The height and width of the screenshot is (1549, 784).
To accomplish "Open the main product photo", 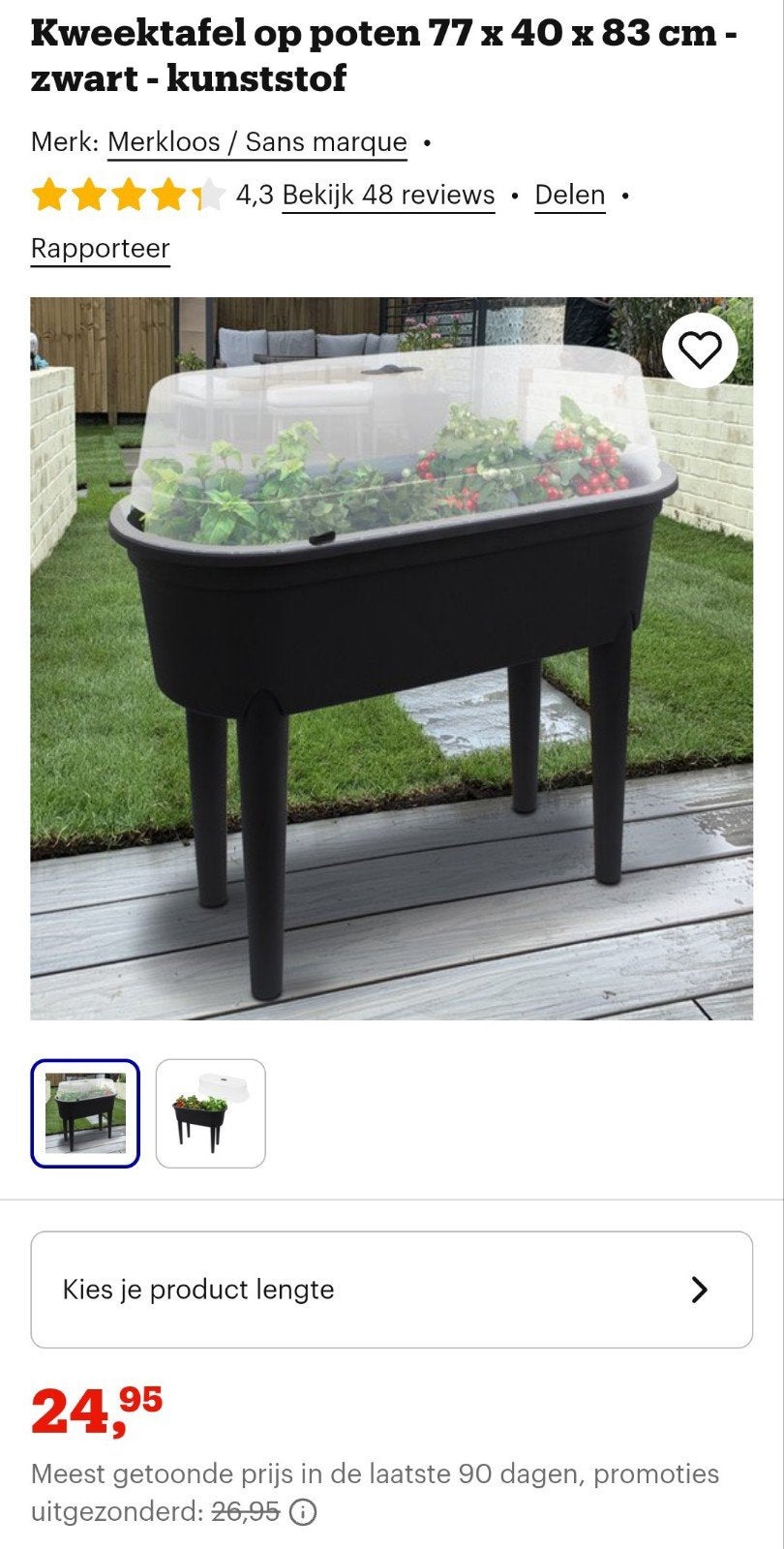I will tap(391, 658).
